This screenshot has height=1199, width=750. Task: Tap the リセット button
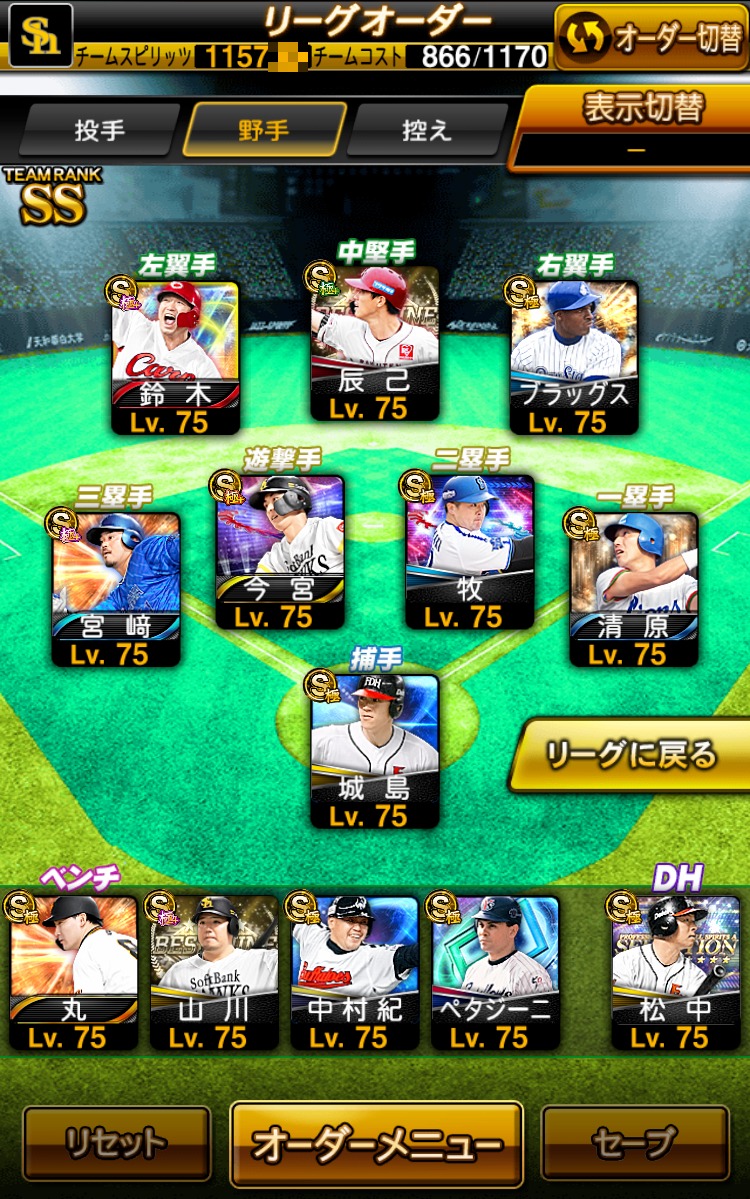click(x=116, y=1143)
